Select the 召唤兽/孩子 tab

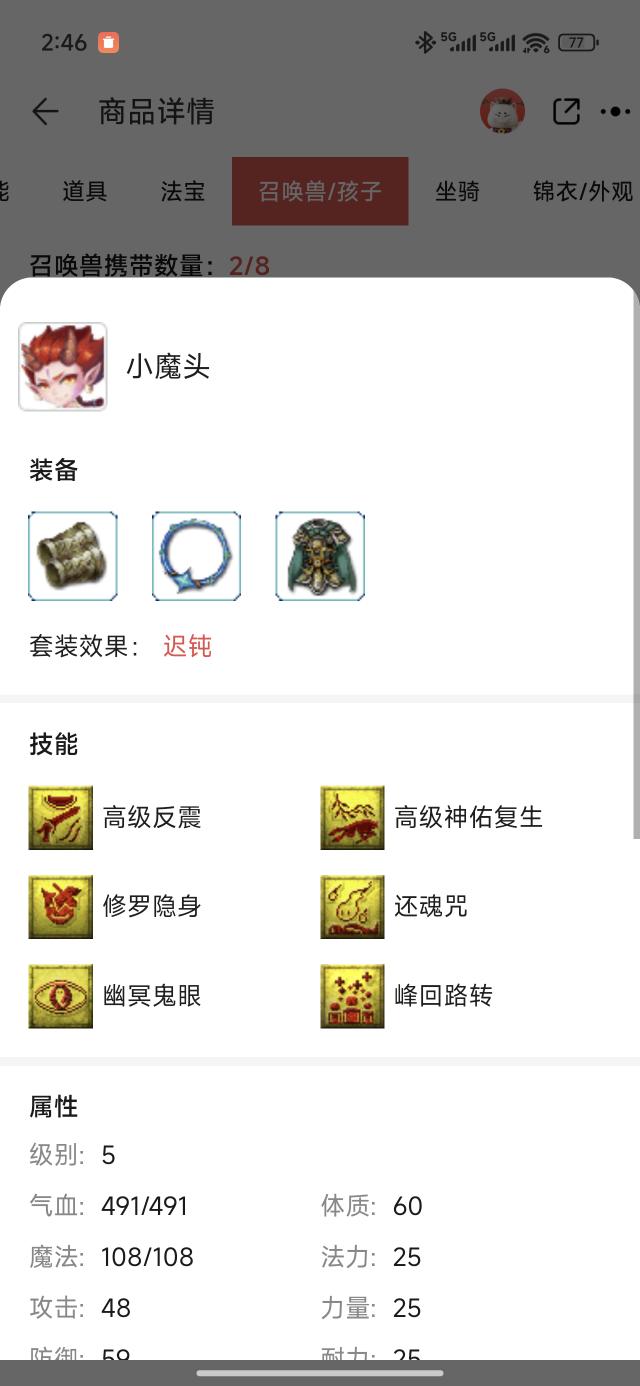click(320, 191)
